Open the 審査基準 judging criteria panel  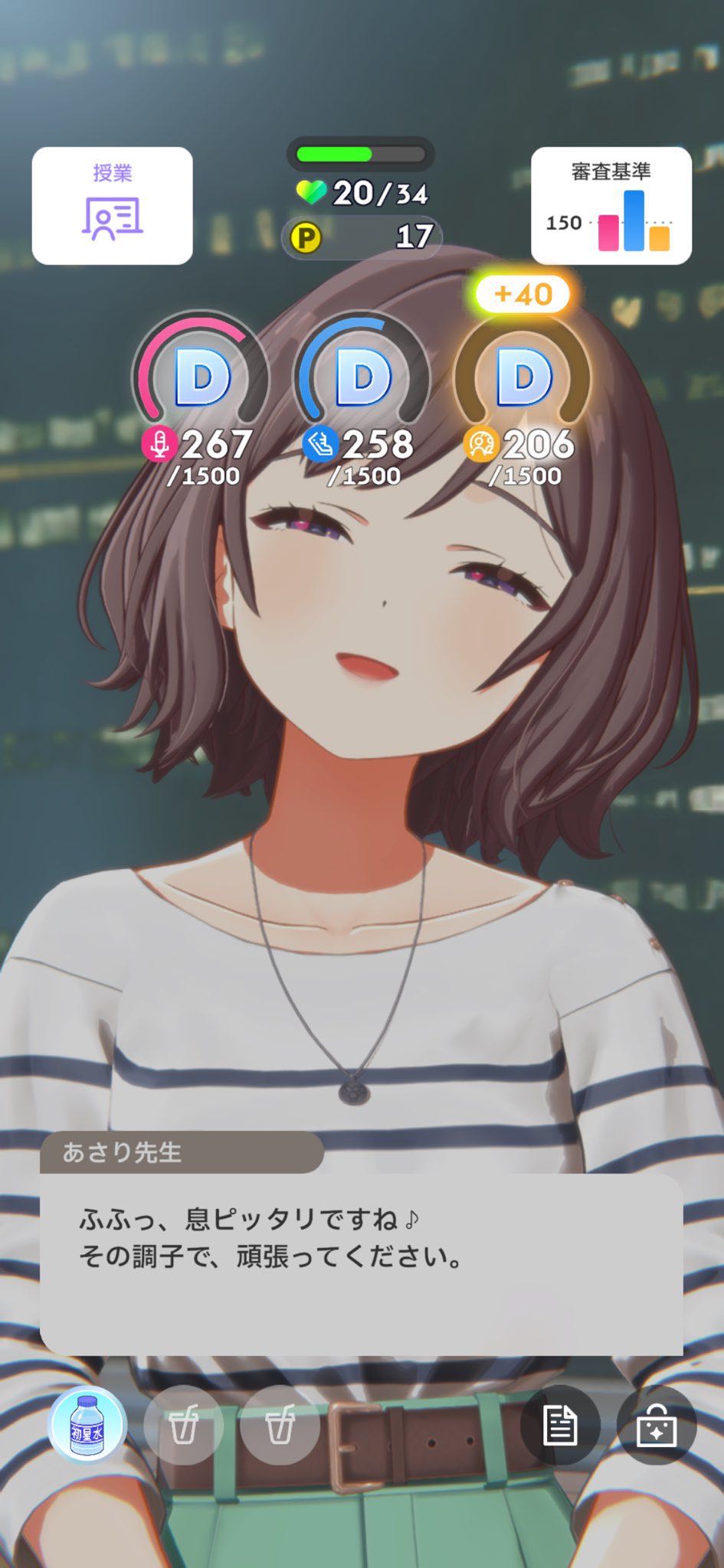[611, 206]
